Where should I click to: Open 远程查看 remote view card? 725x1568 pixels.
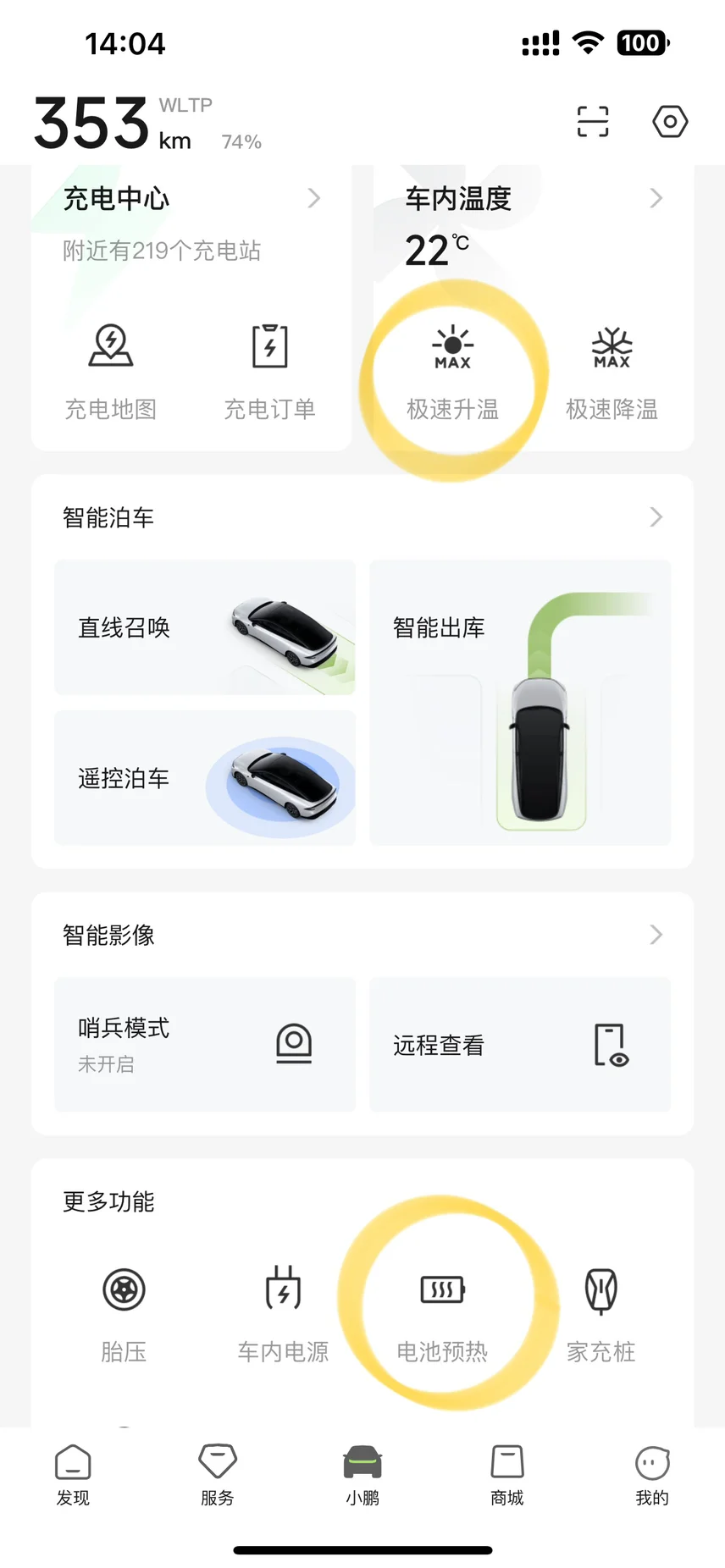point(520,1044)
